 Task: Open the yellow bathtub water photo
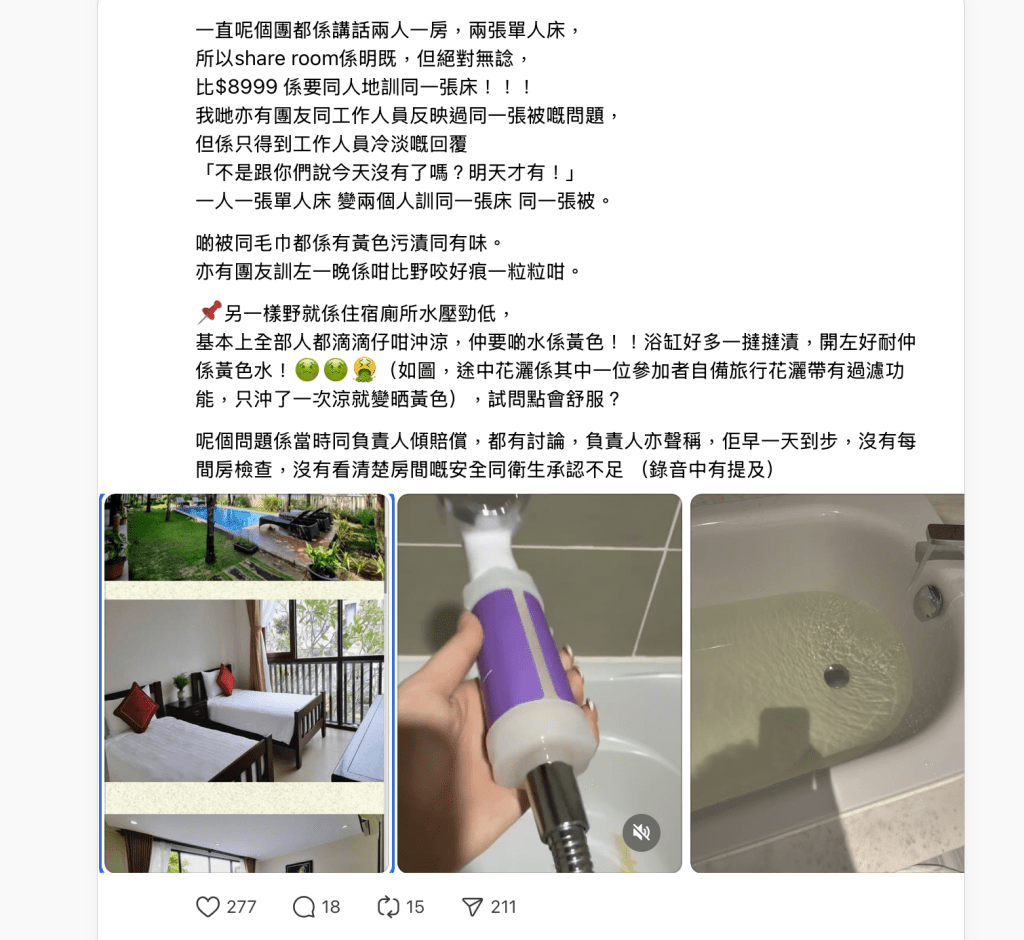(827, 683)
